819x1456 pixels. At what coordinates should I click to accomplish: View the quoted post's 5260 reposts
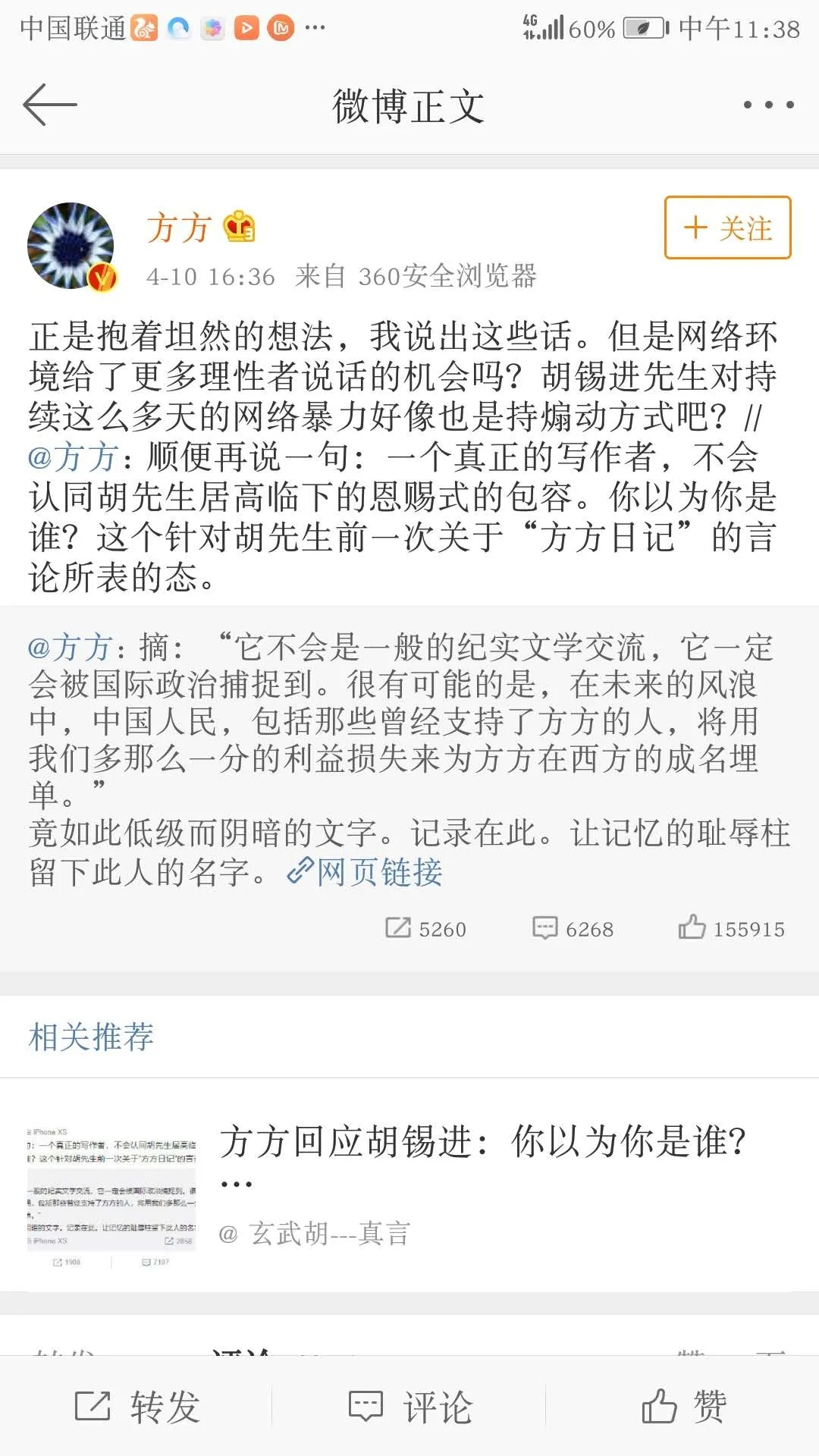[x=426, y=929]
